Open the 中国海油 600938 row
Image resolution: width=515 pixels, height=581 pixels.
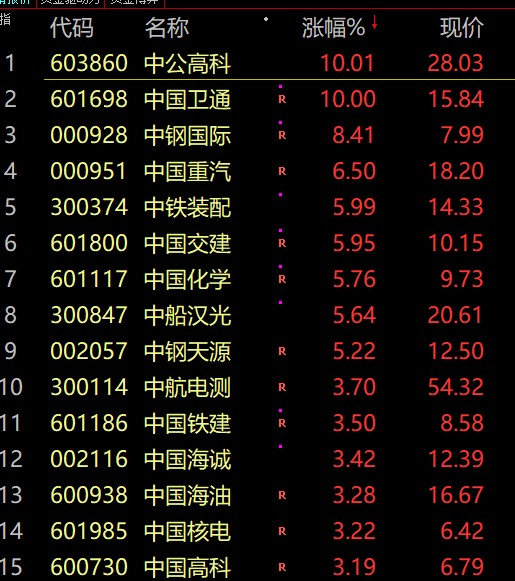click(258, 495)
